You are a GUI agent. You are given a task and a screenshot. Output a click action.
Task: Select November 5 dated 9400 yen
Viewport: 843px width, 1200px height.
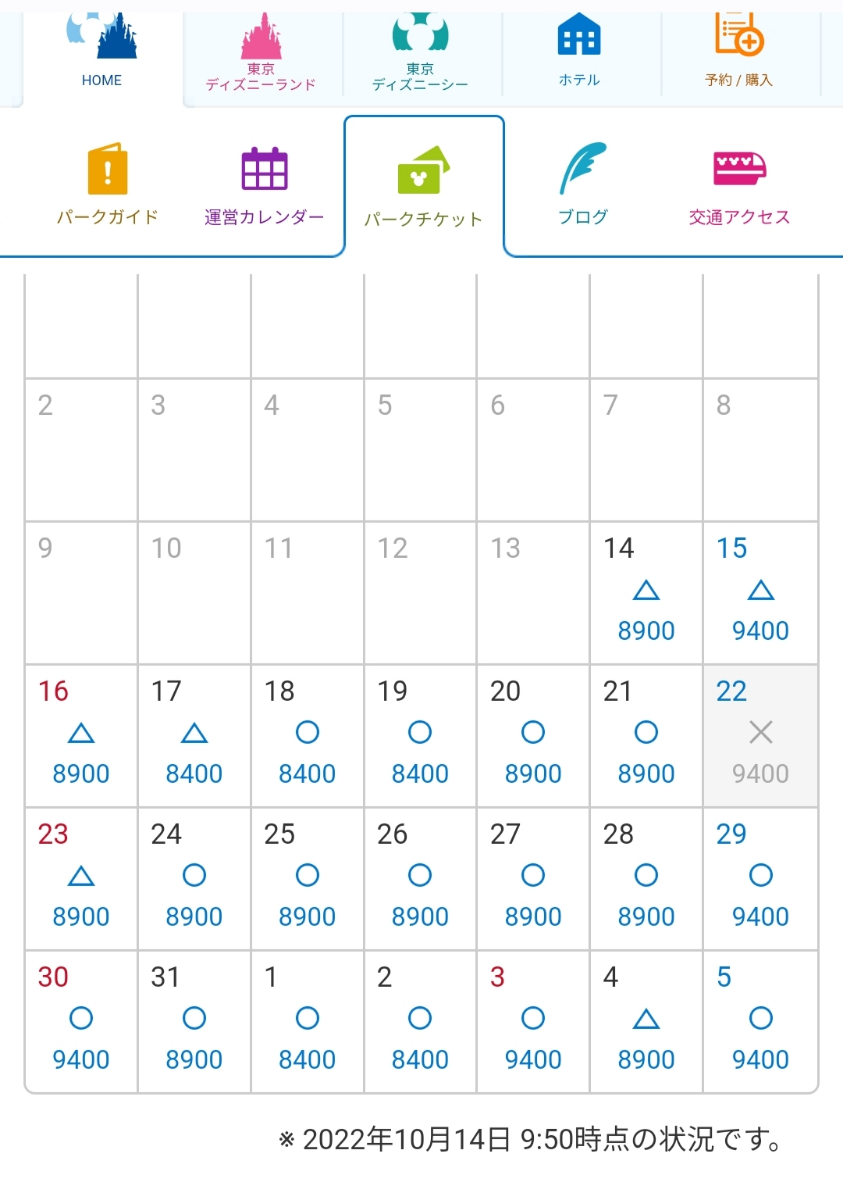coord(760,1020)
